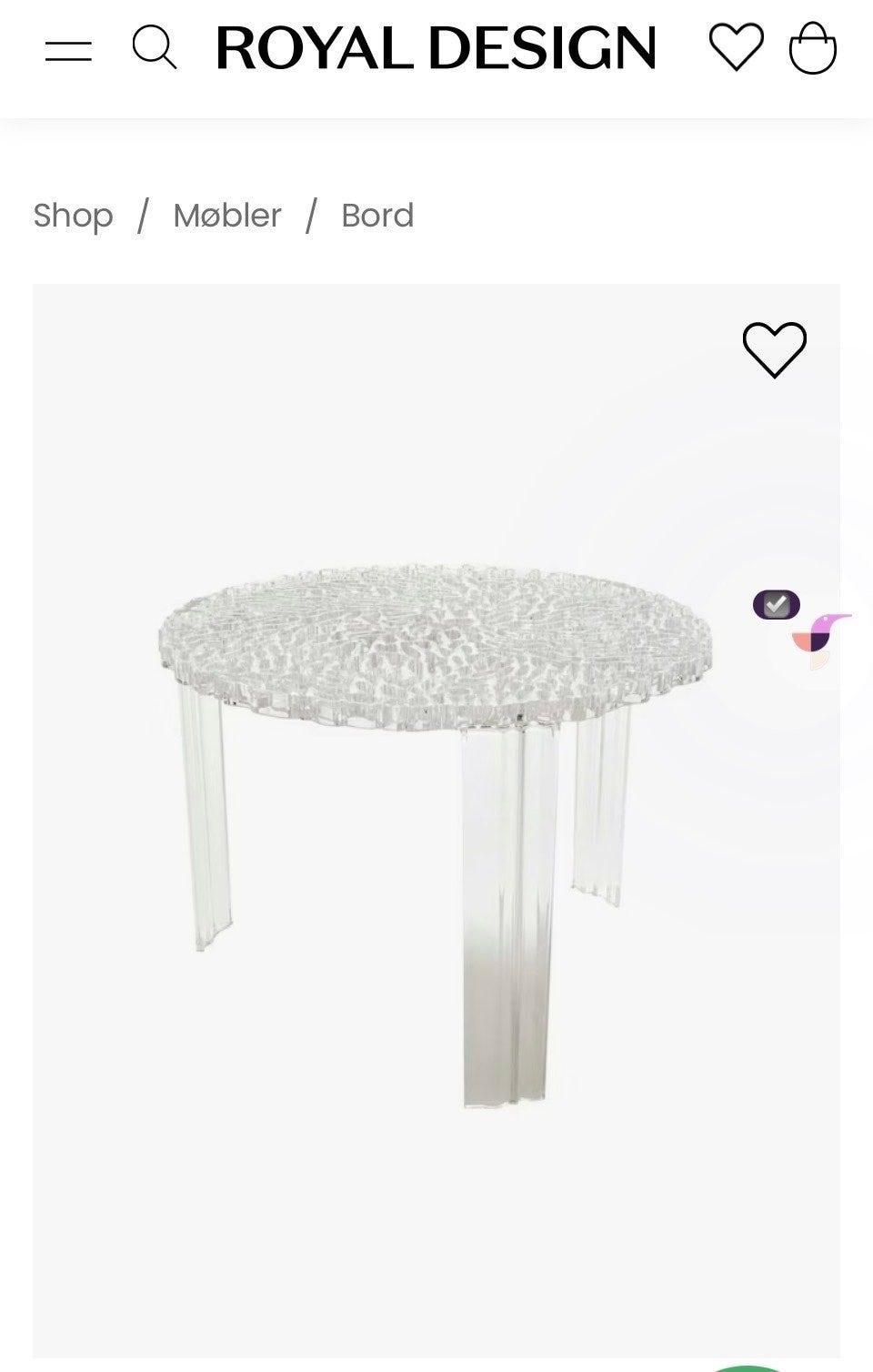Open the floating hummingbird widget
The width and height of the screenshot is (873, 1372).
click(818, 635)
